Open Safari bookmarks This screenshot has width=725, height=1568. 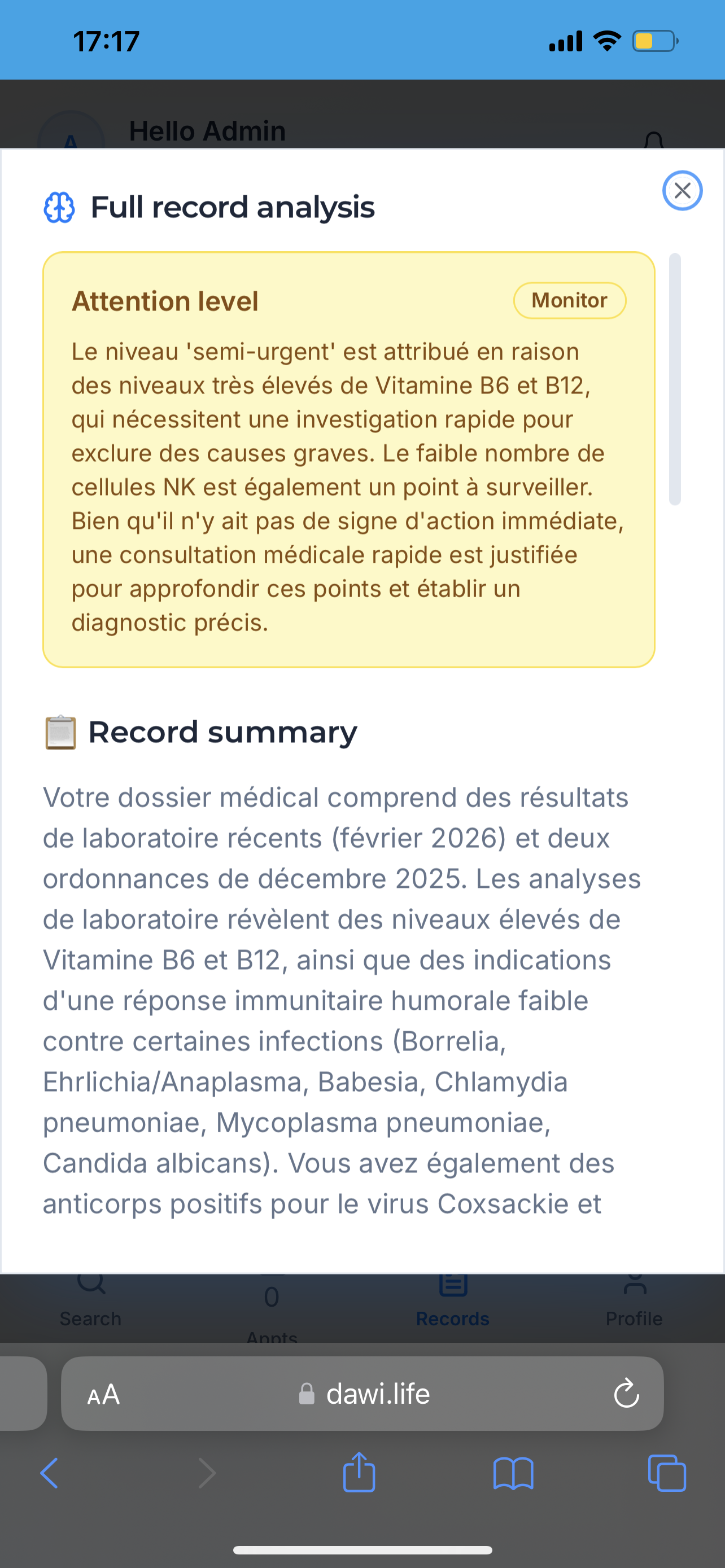[x=513, y=1473]
